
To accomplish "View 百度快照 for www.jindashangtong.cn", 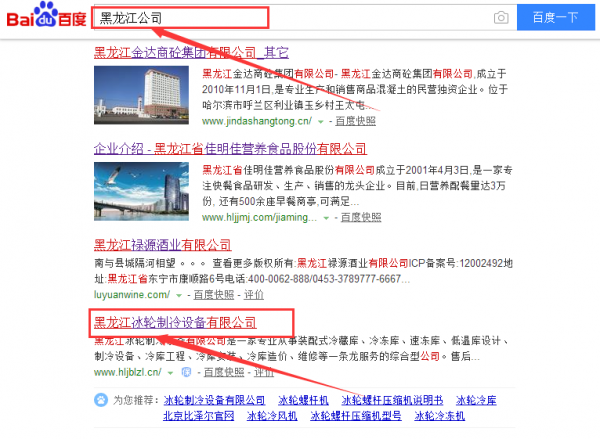I will [357, 120].
